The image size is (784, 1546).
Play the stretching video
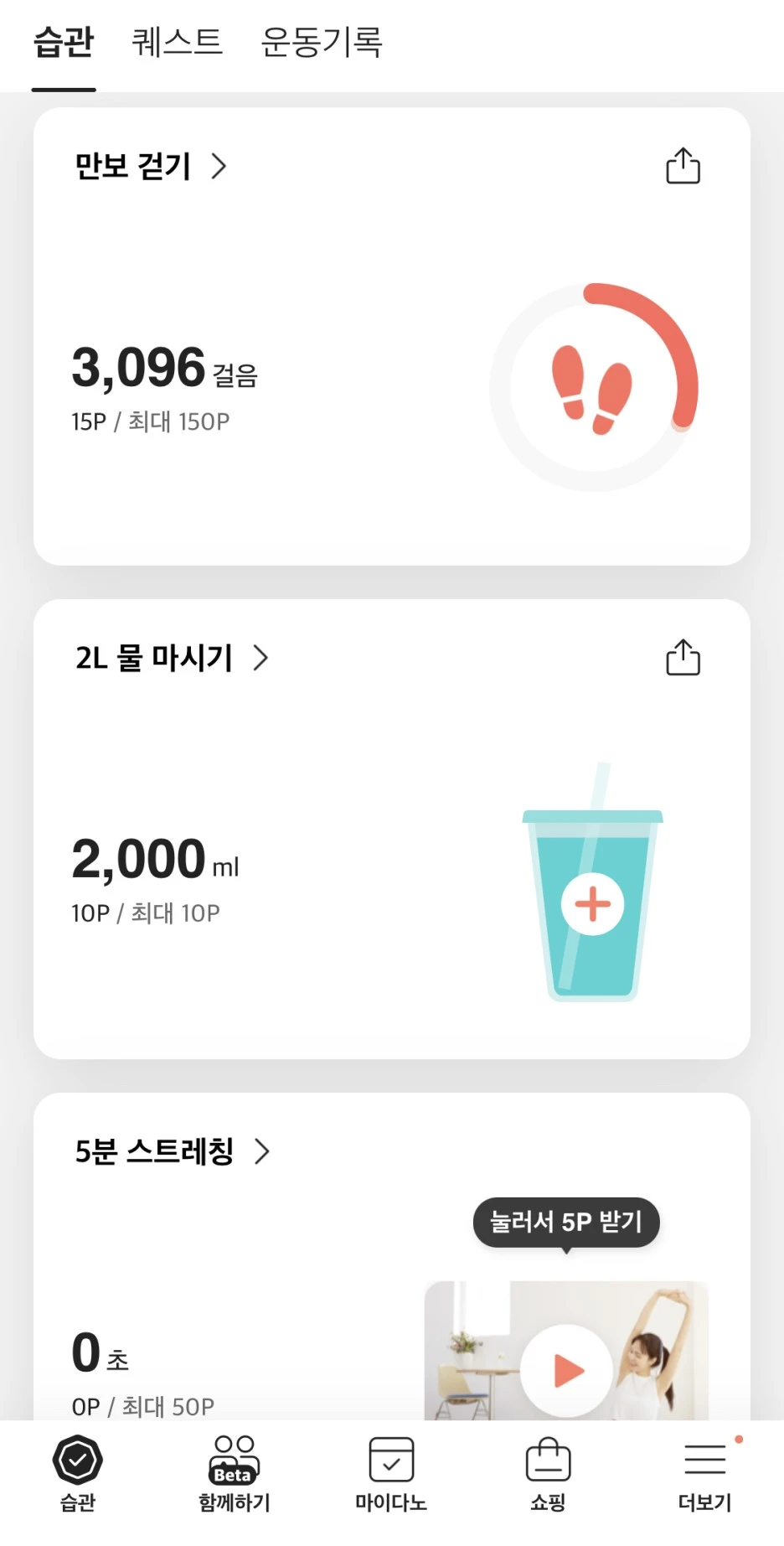tap(566, 1370)
